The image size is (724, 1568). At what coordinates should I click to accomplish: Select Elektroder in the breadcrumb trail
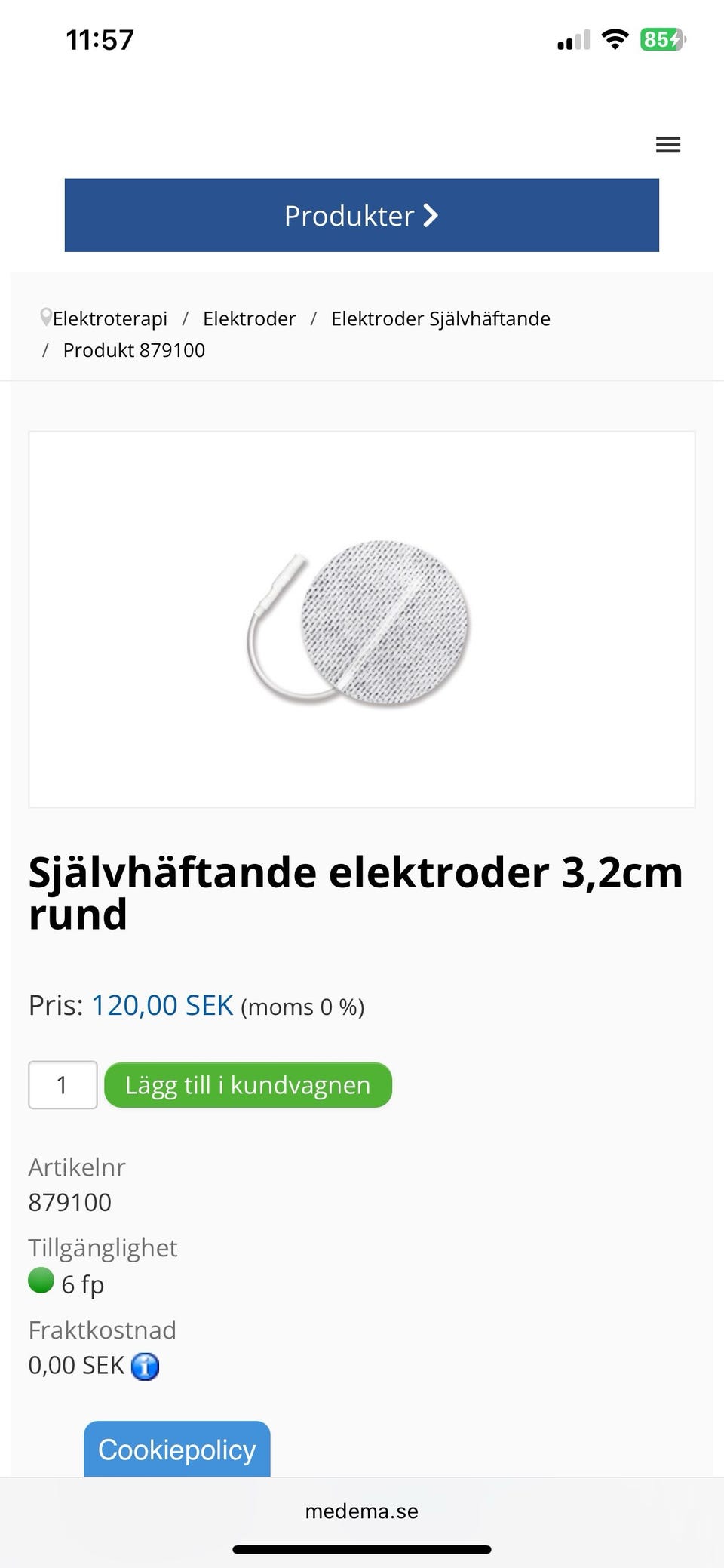[x=249, y=318]
